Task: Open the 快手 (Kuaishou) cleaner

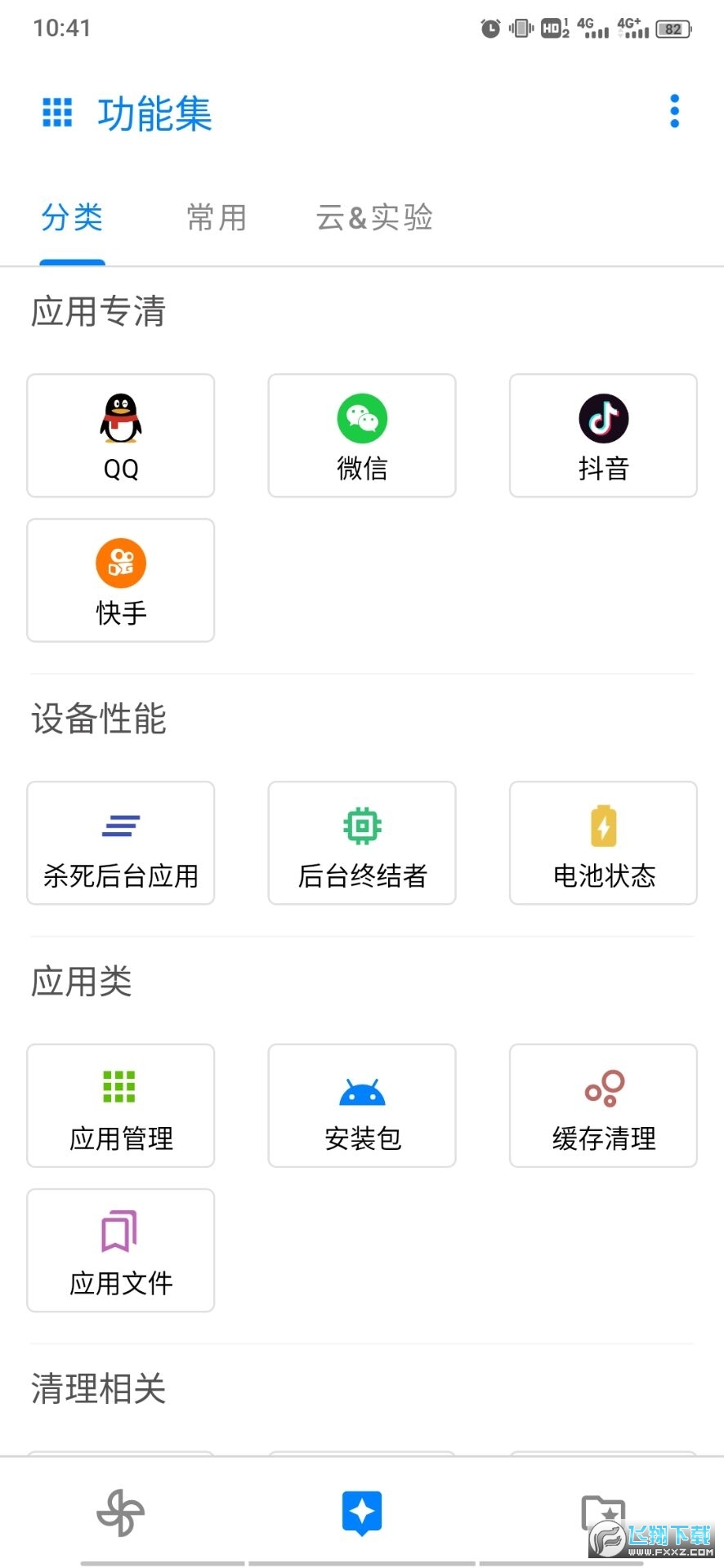Action: pos(120,580)
